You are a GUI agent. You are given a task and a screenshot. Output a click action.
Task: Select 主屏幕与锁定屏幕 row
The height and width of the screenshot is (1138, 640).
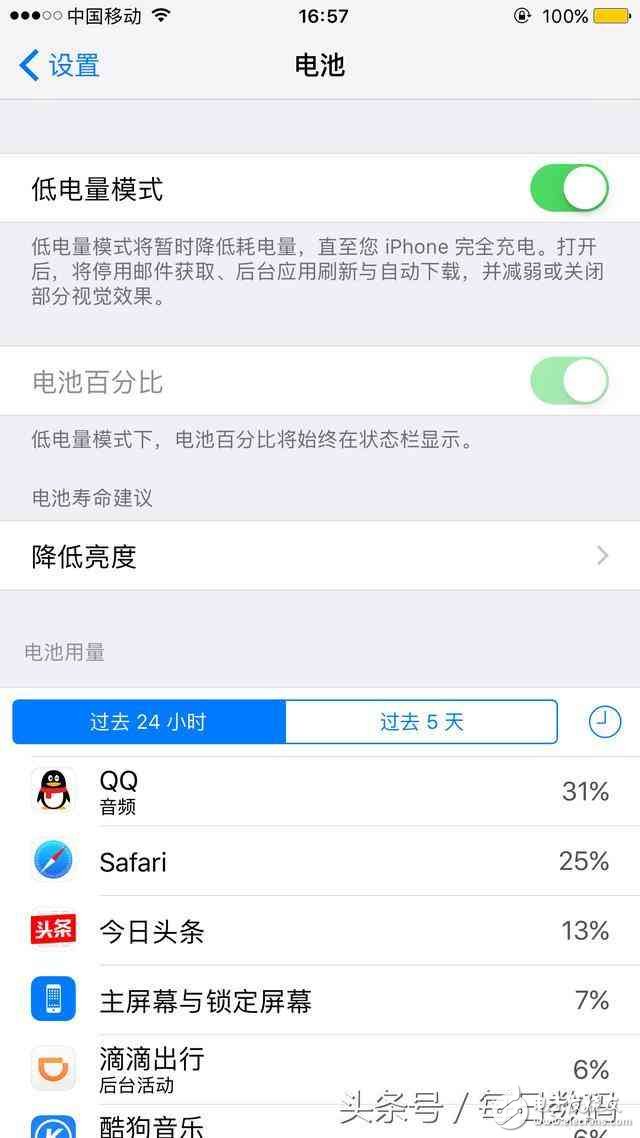coord(320,1000)
